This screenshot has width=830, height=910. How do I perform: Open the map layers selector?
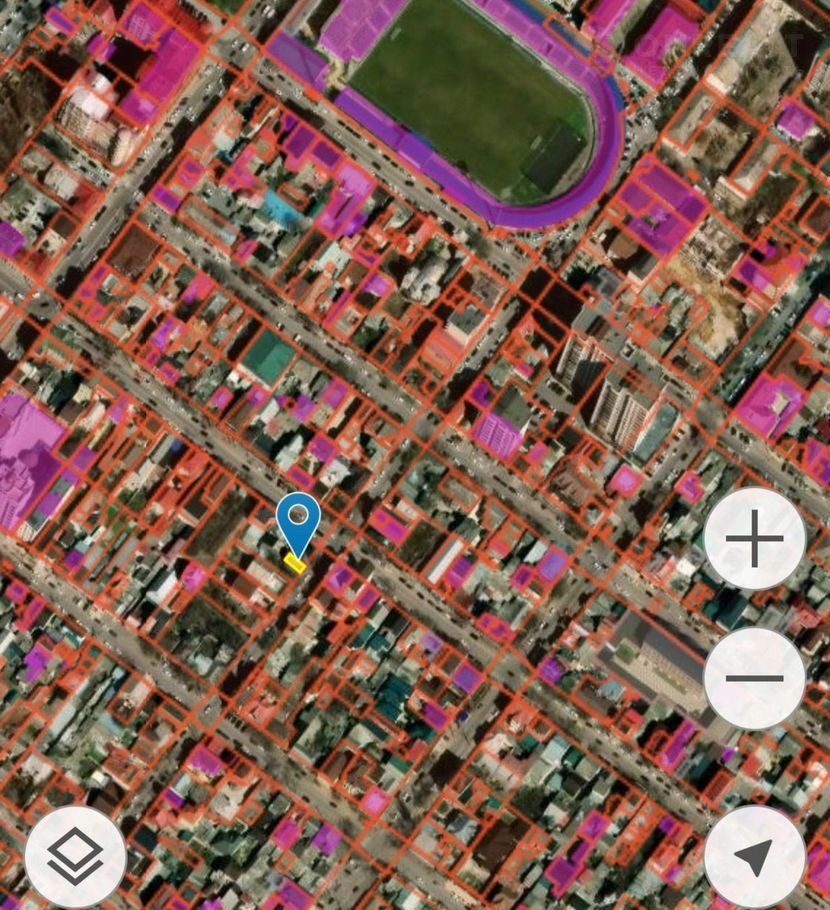75,856
